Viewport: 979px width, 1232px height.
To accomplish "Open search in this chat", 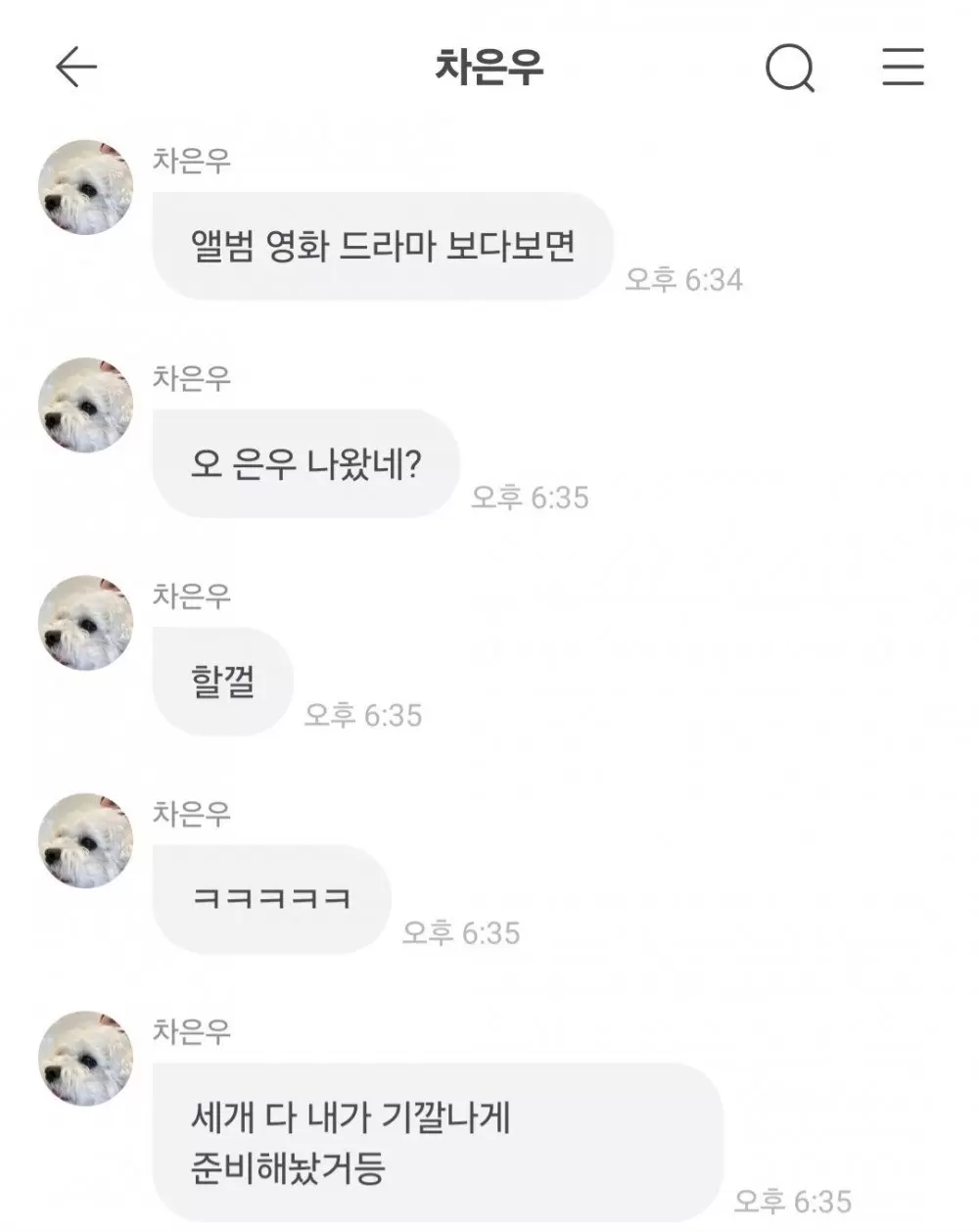I will [789, 69].
